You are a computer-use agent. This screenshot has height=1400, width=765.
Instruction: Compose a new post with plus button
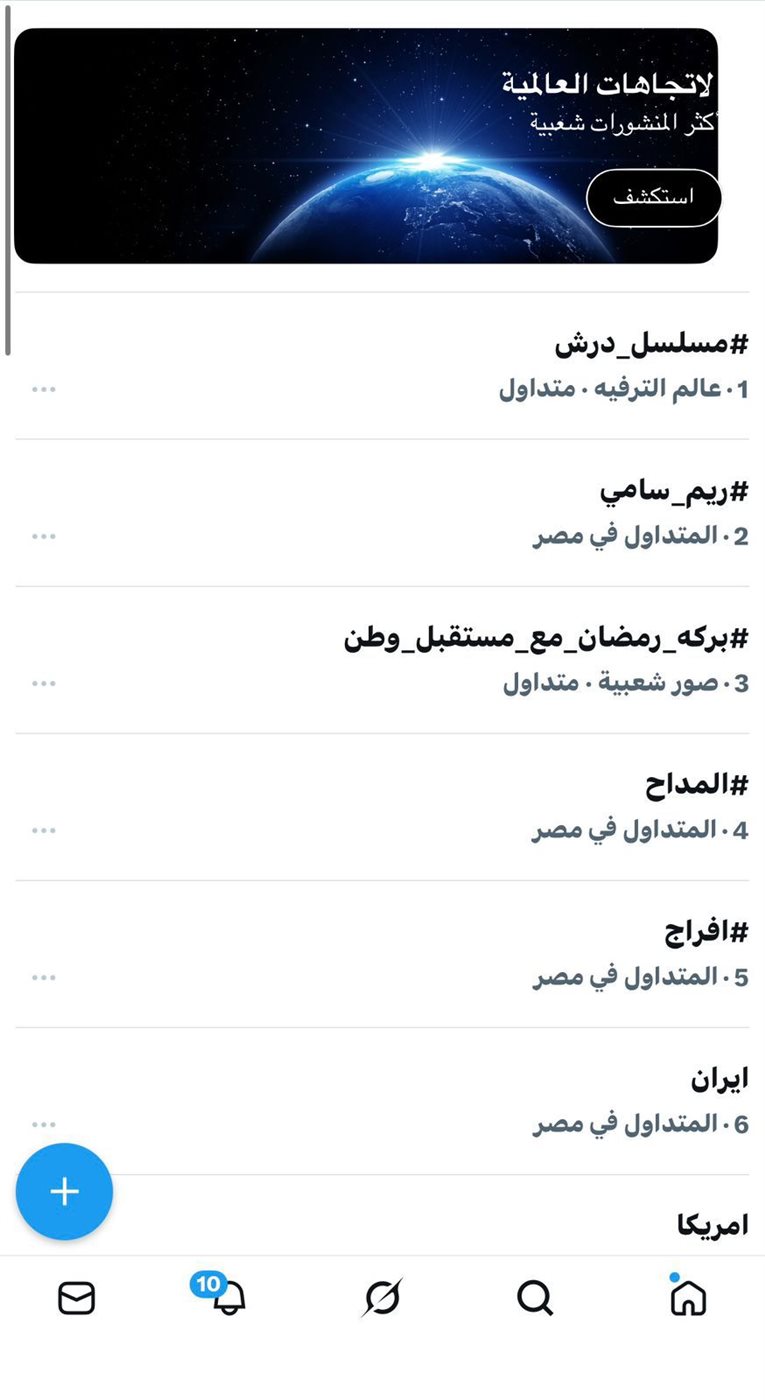pyautogui.click(x=64, y=1191)
